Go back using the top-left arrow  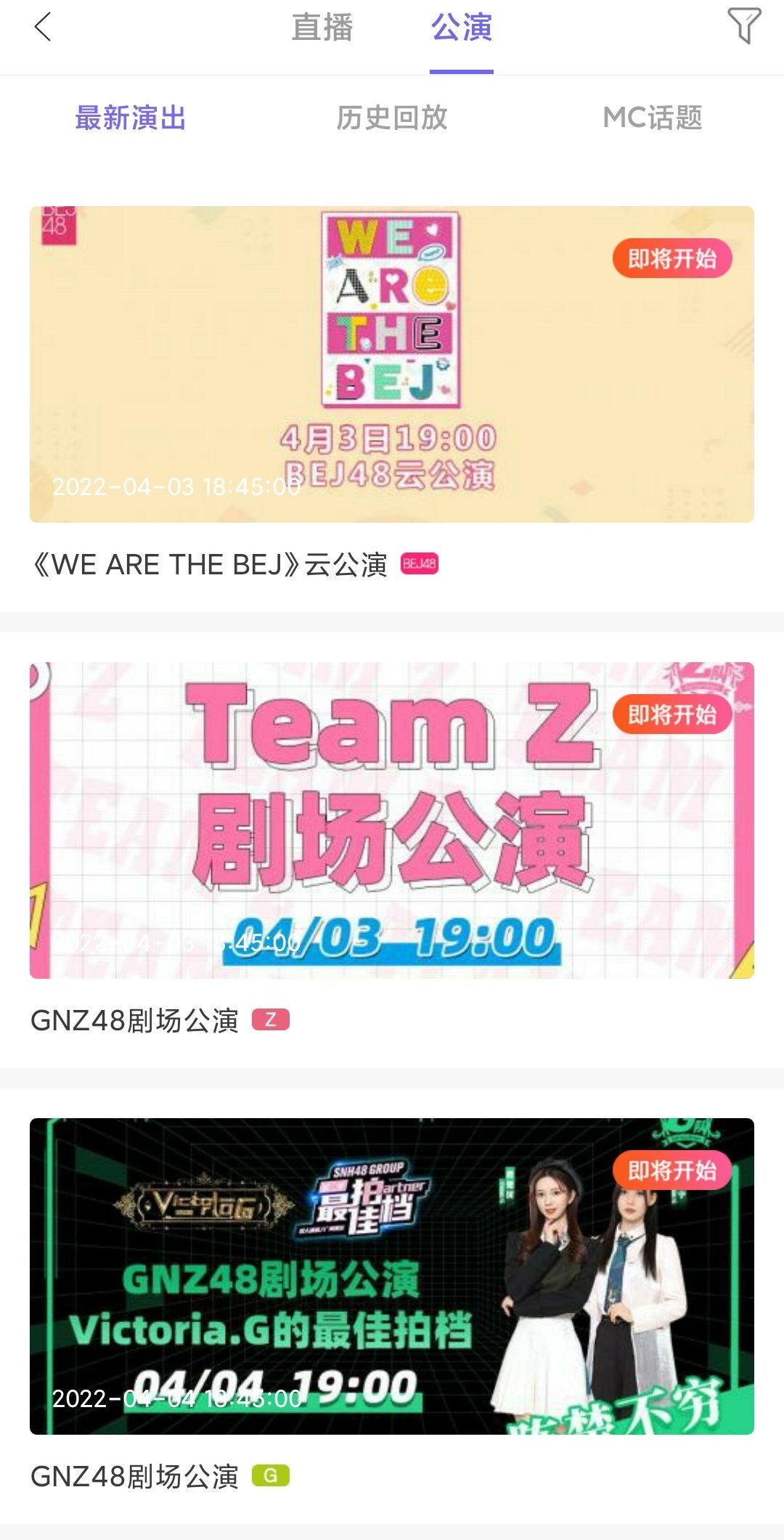tap(43, 28)
